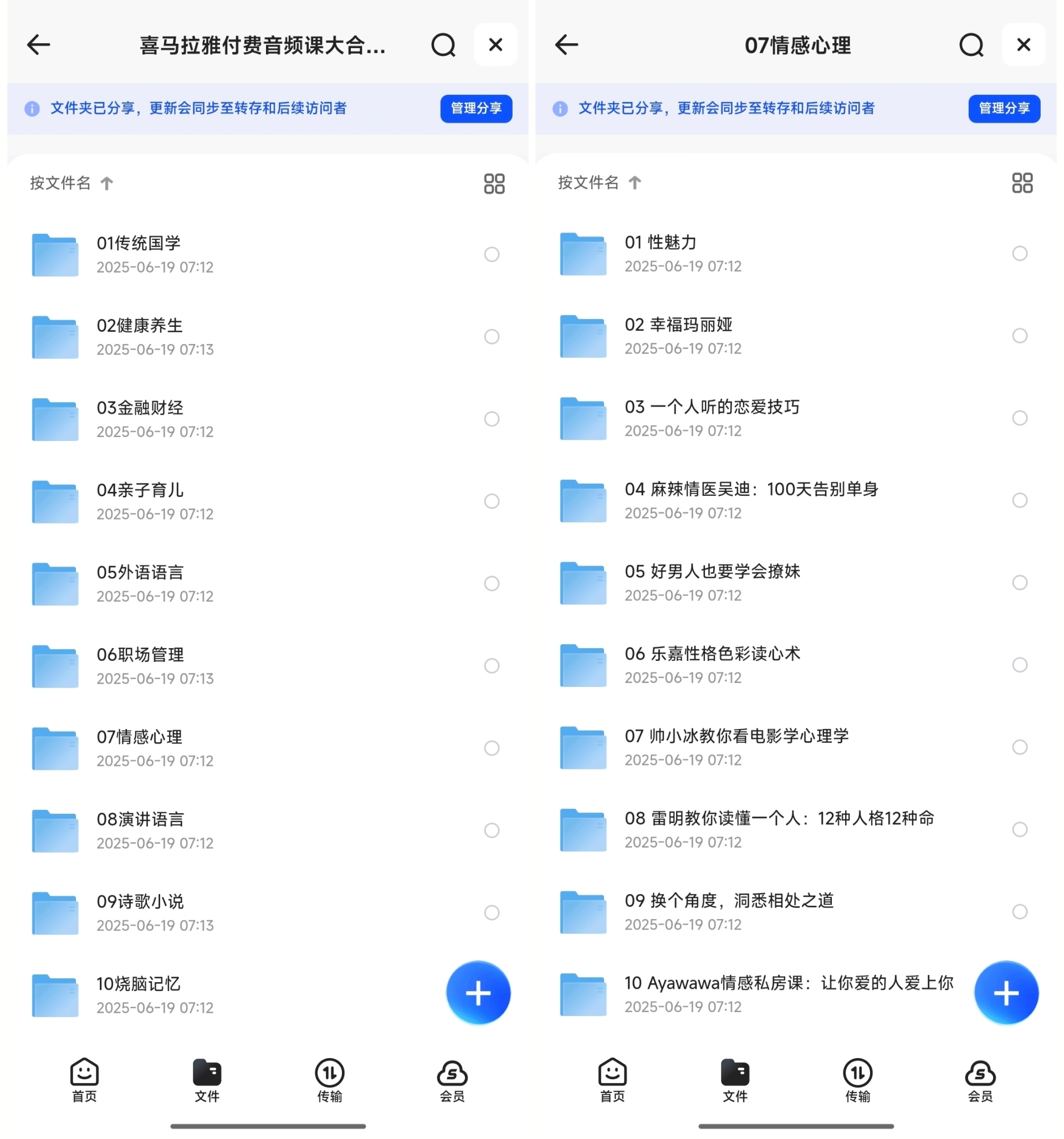Navigate back from 07情感心理 with the arrow
1064x1139 pixels.
(566, 45)
